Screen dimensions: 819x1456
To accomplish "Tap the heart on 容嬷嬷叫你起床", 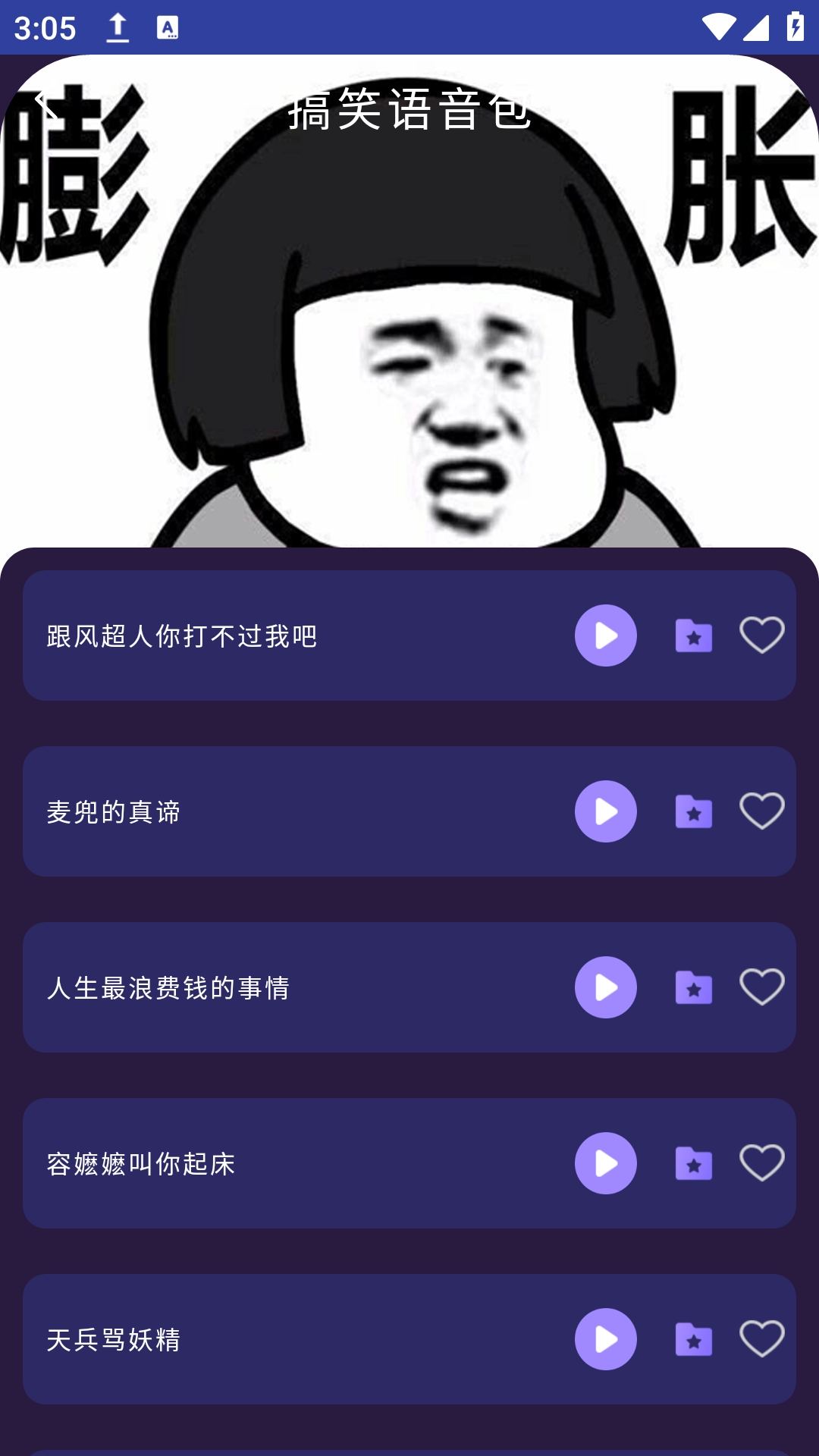I will click(x=761, y=1163).
